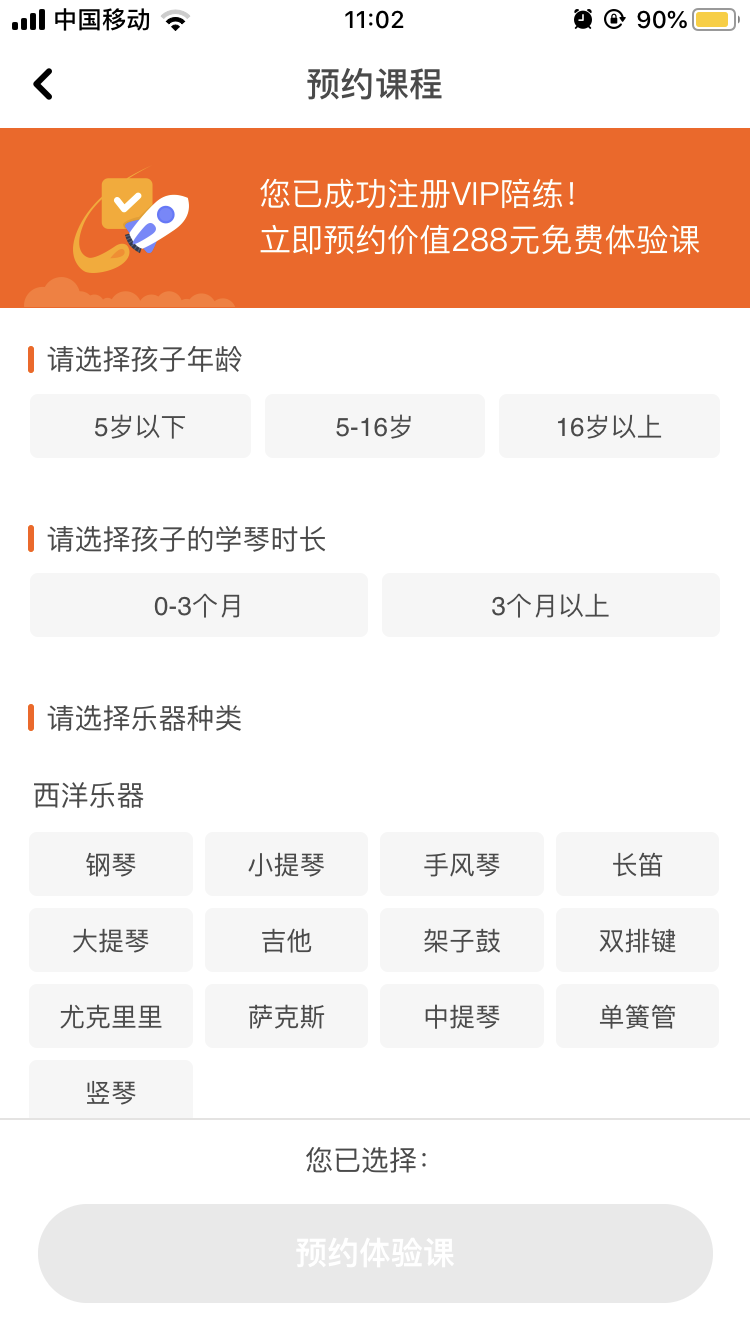Image resolution: width=750 pixels, height=1334 pixels.
Task: Click the checkmark badge above the rocket
Action: pos(126,201)
